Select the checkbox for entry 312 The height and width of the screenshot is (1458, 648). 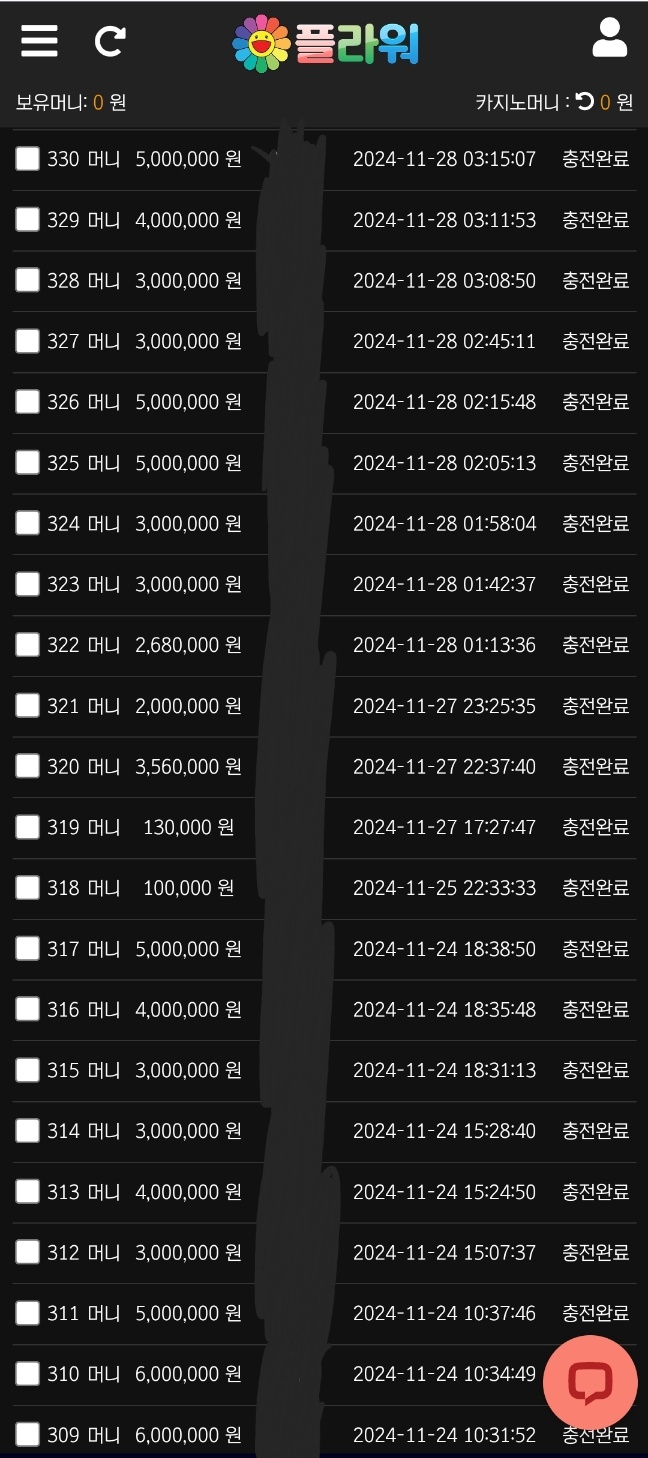[x=28, y=1252]
